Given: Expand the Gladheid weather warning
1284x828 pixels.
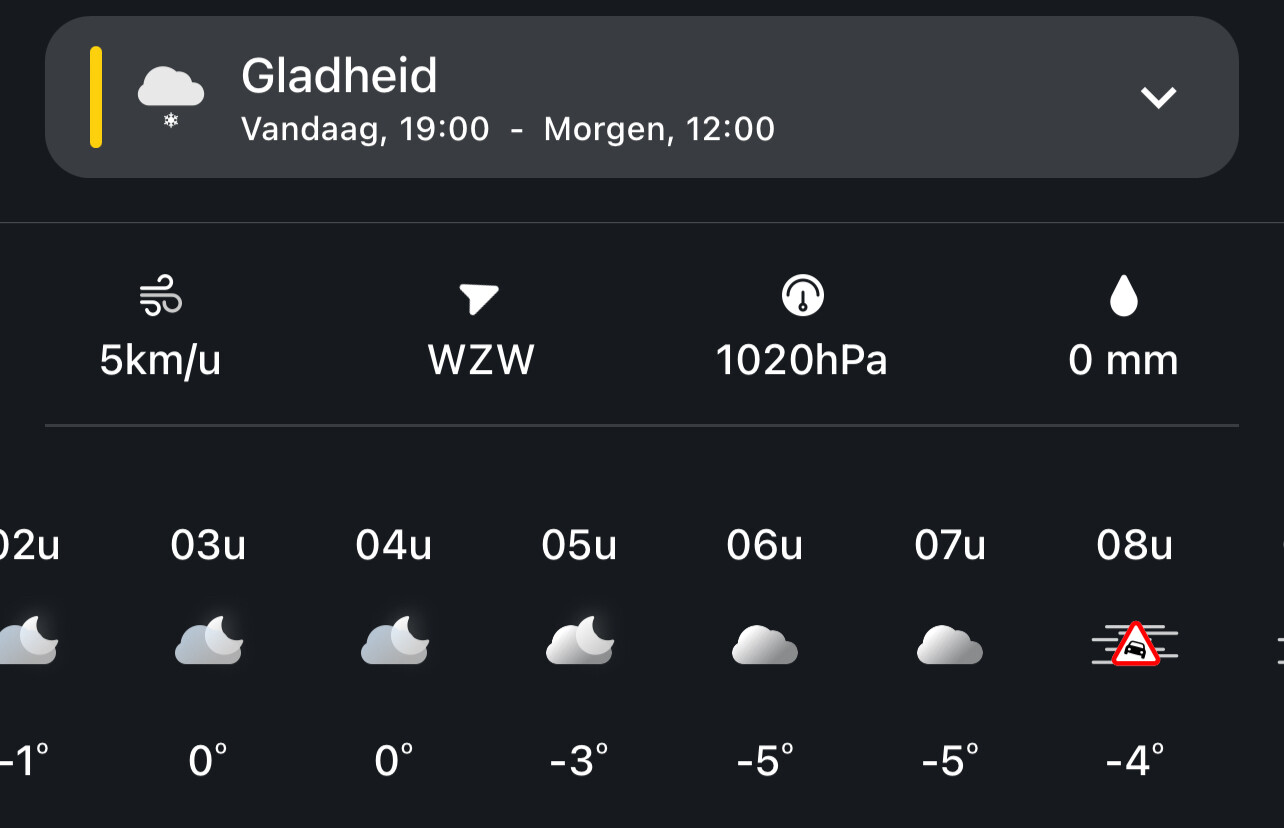Looking at the screenshot, I should point(1158,97).
